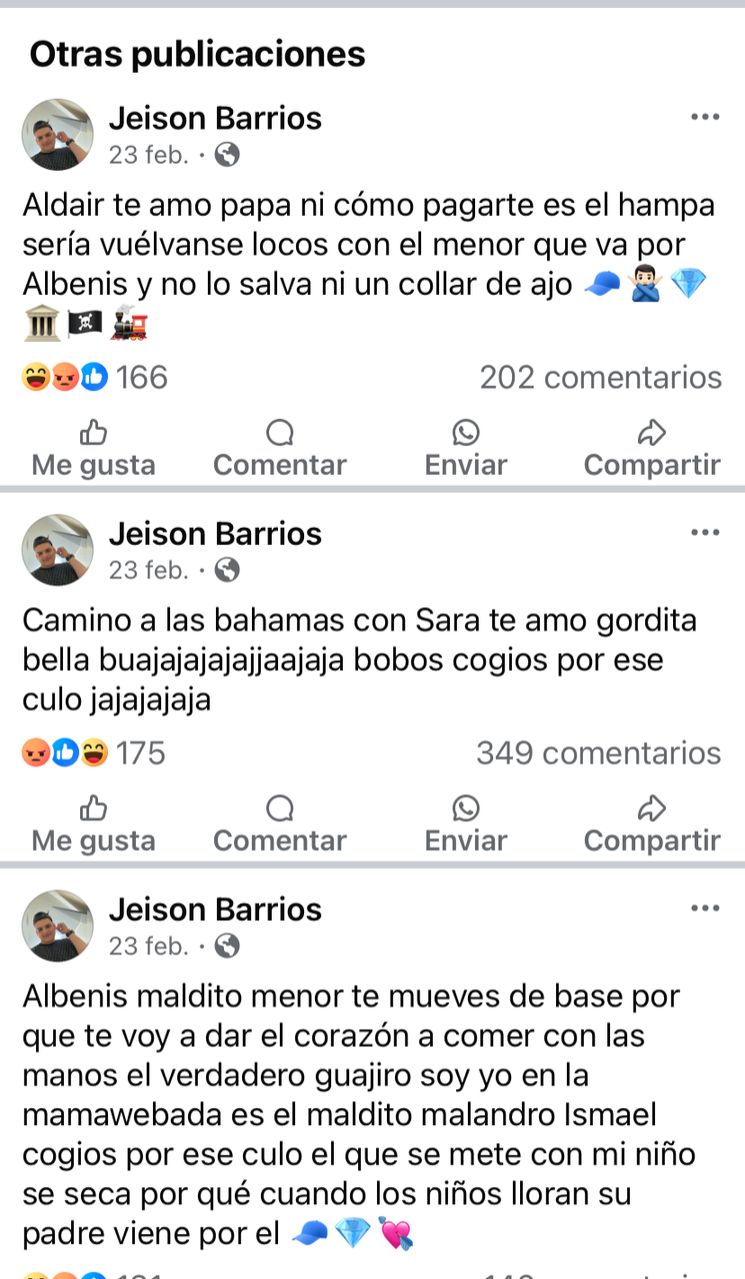Share the Camino a las bahamas post
The width and height of the screenshot is (745, 1279).
[651, 823]
